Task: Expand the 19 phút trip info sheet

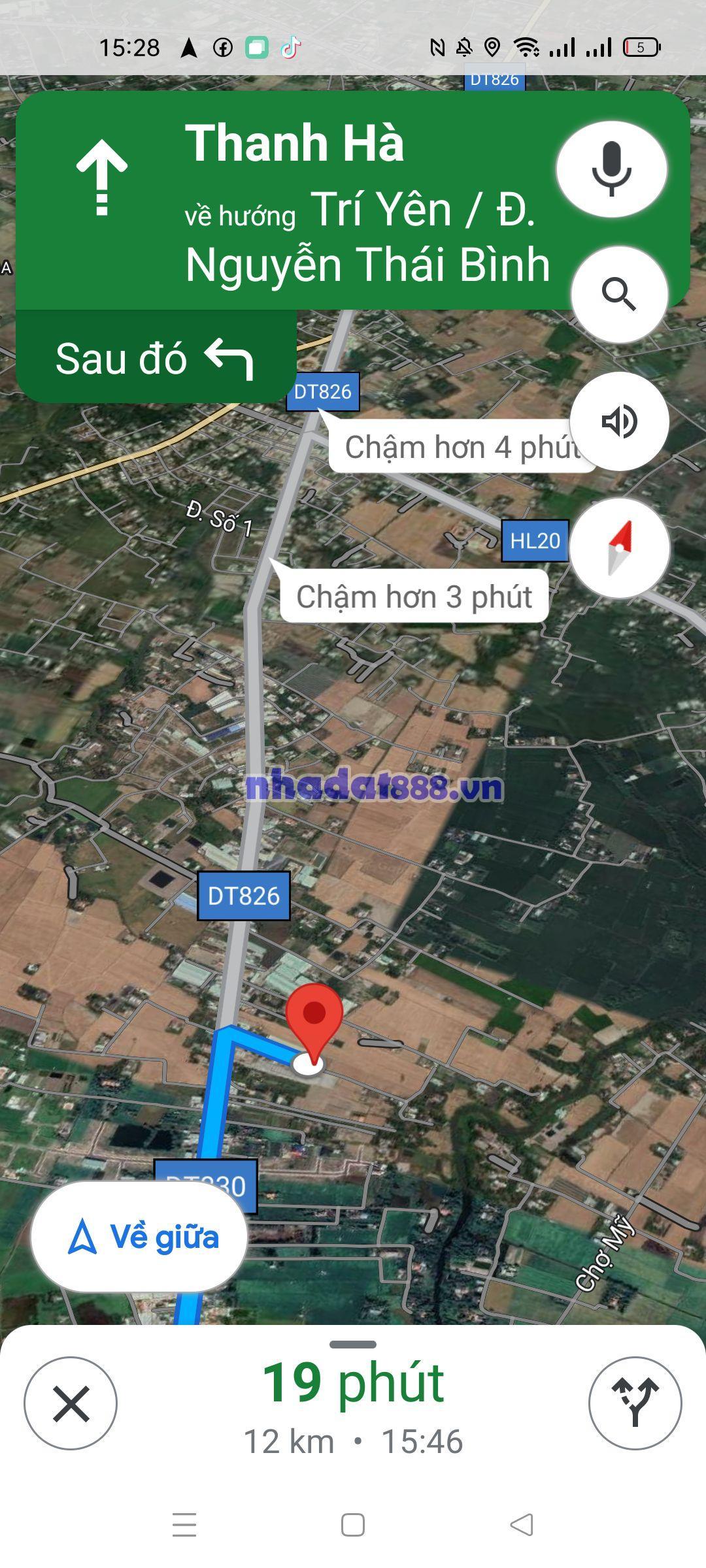Action: pyautogui.click(x=353, y=1382)
